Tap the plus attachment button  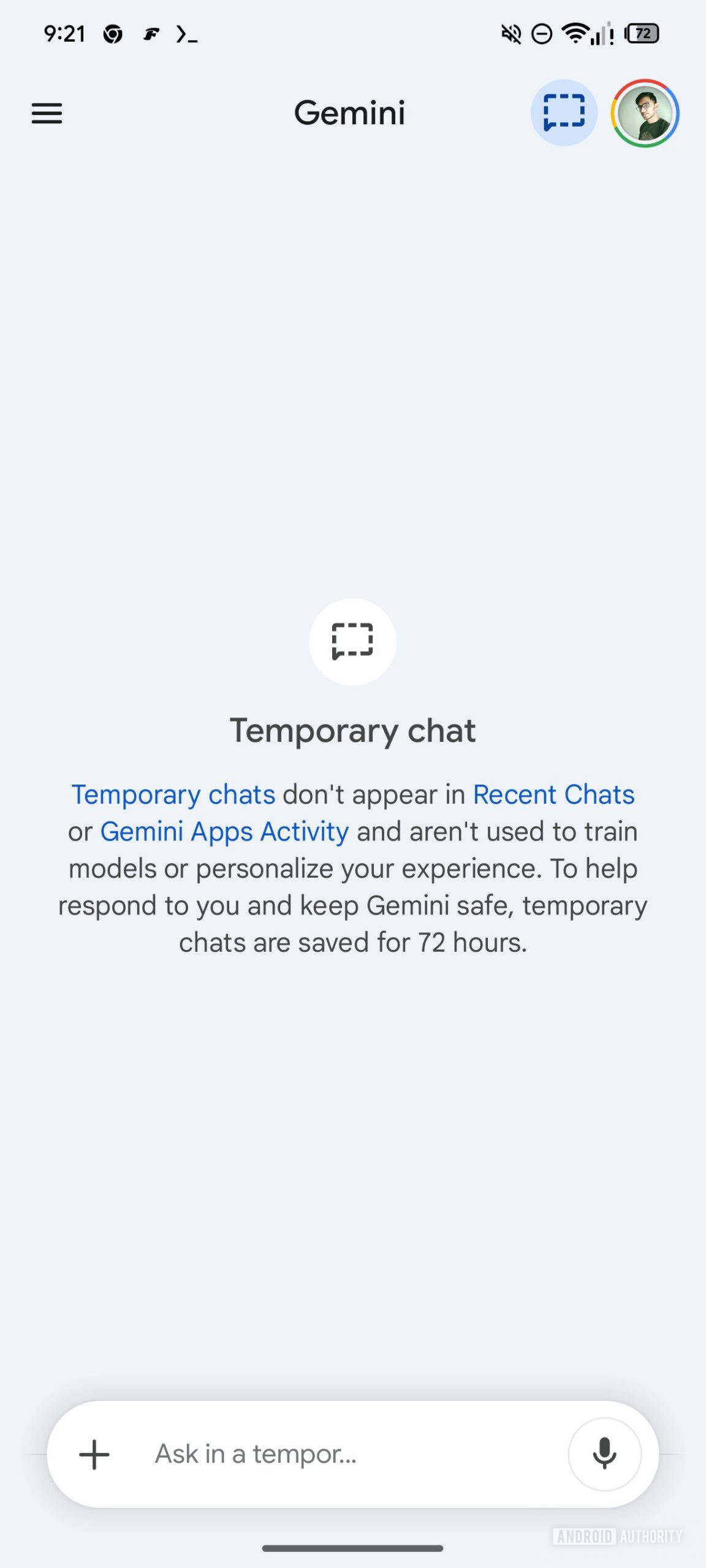[94, 1454]
